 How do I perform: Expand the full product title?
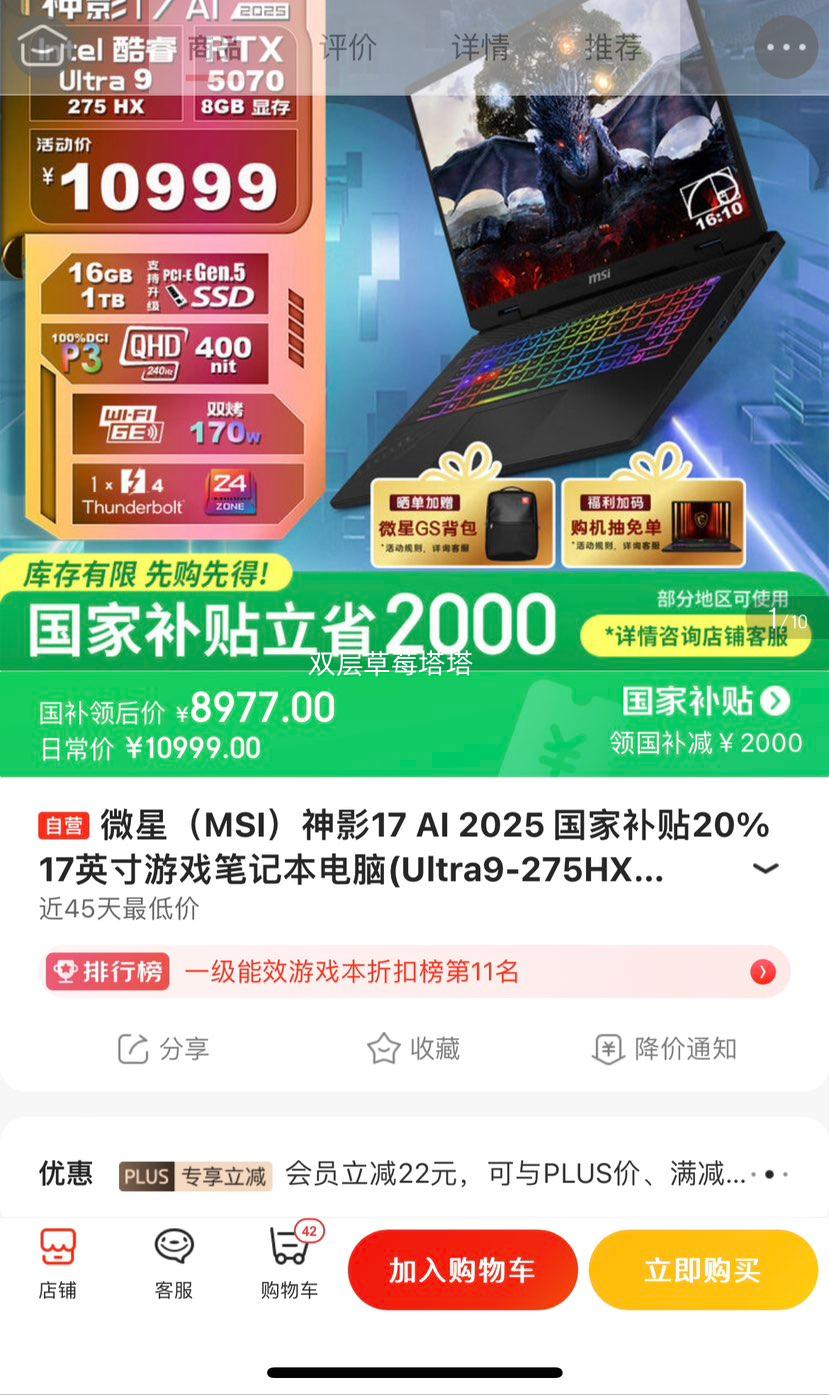(x=765, y=868)
